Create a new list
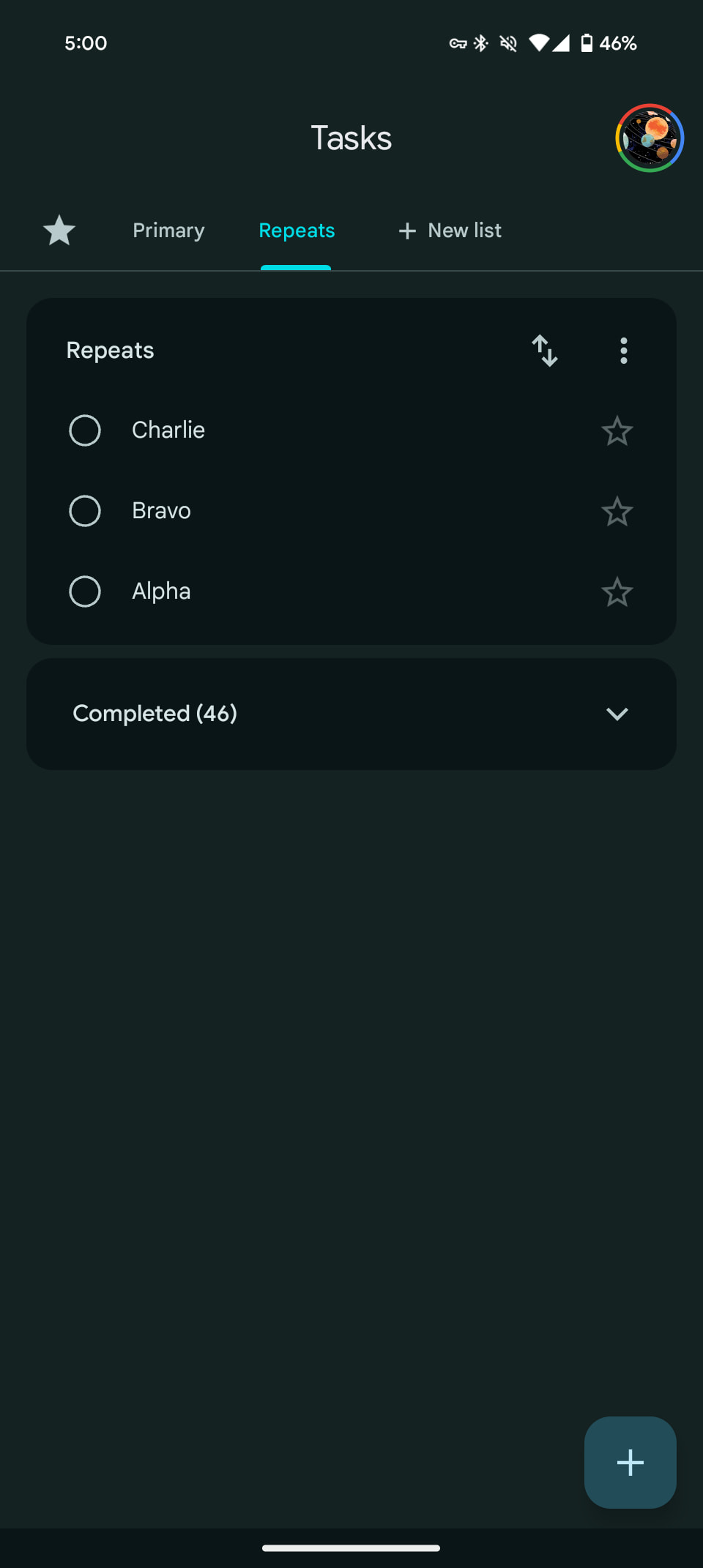Image resolution: width=703 pixels, height=1568 pixels. pyautogui.click(x=450, y=231)
